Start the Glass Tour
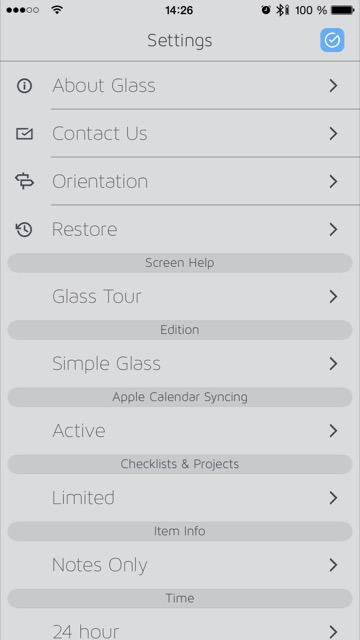Viewport: 360px width, 640px height. point(180,296)
